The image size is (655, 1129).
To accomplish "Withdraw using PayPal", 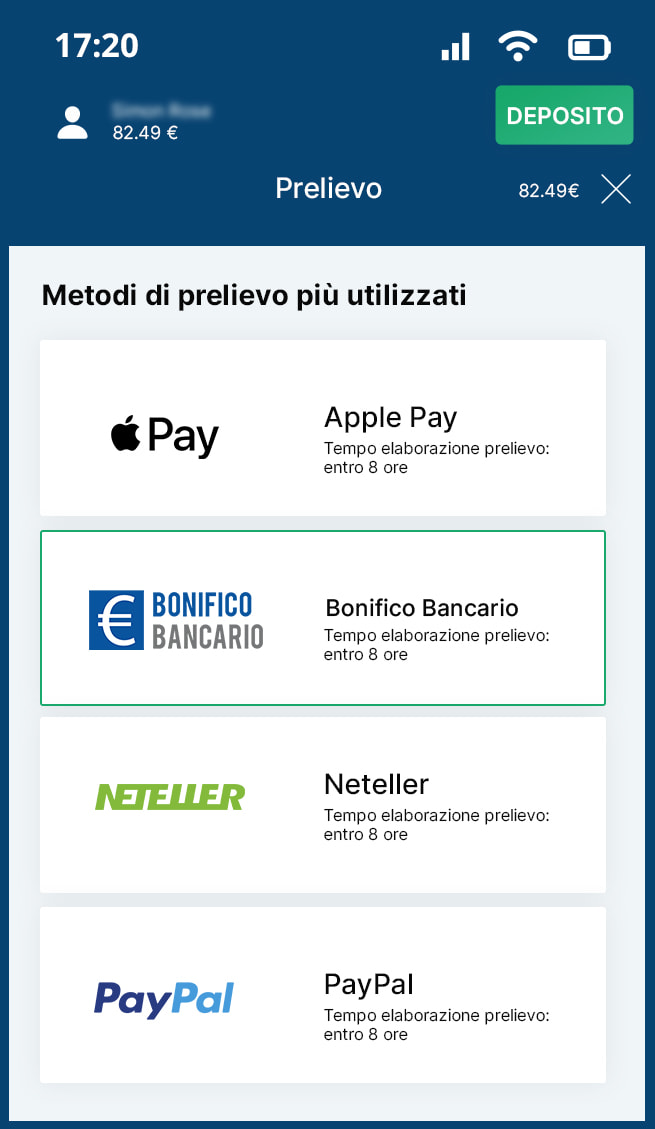I will pos(322,995).
